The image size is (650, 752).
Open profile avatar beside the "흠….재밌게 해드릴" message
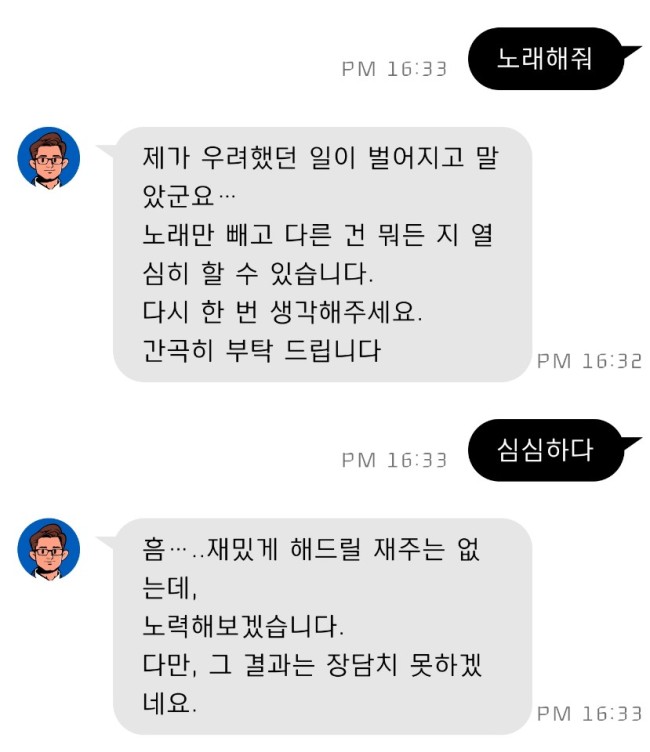(x=48, y=549)
